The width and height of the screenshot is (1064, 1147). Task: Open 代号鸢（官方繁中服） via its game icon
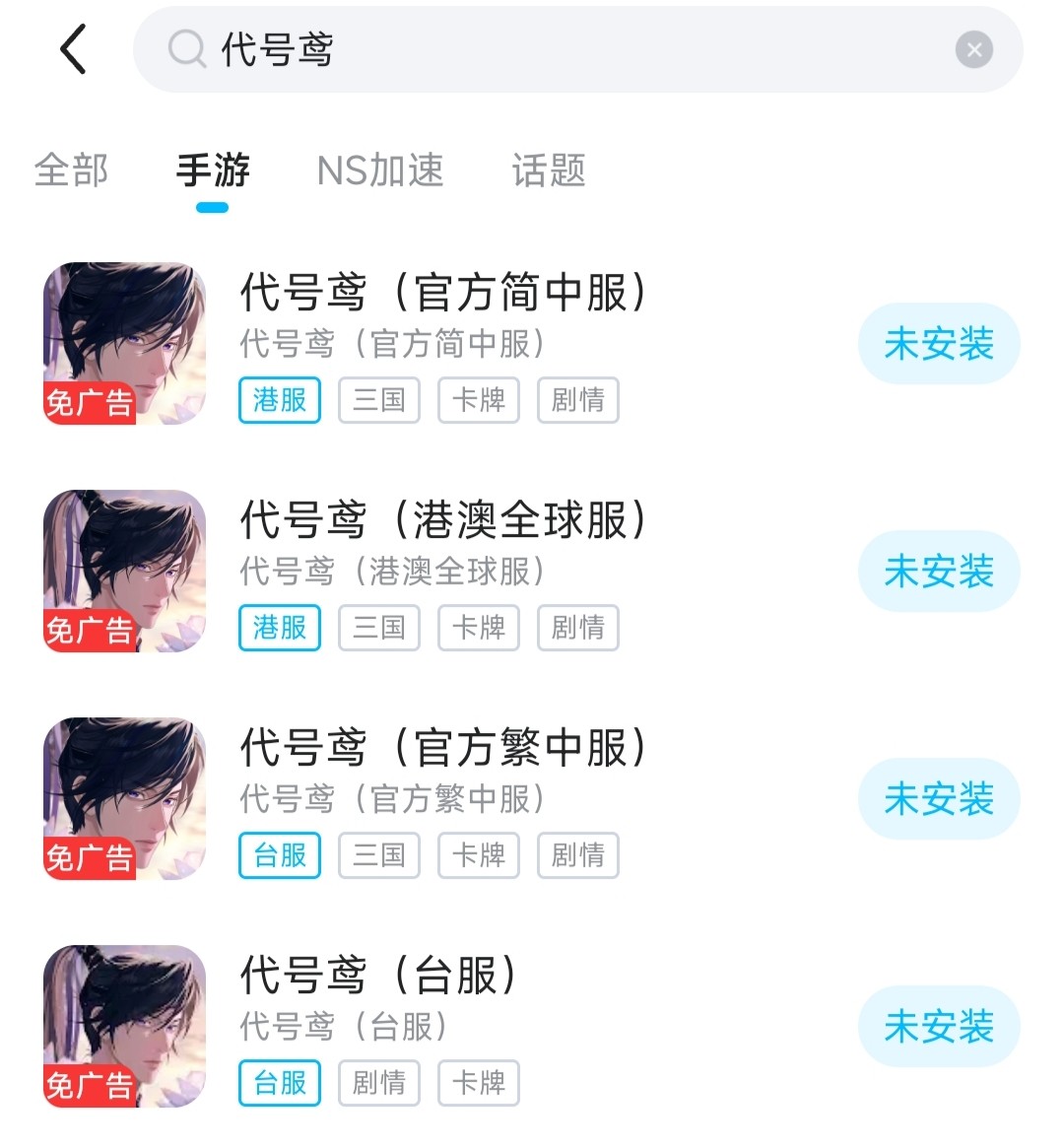[124, 799]
